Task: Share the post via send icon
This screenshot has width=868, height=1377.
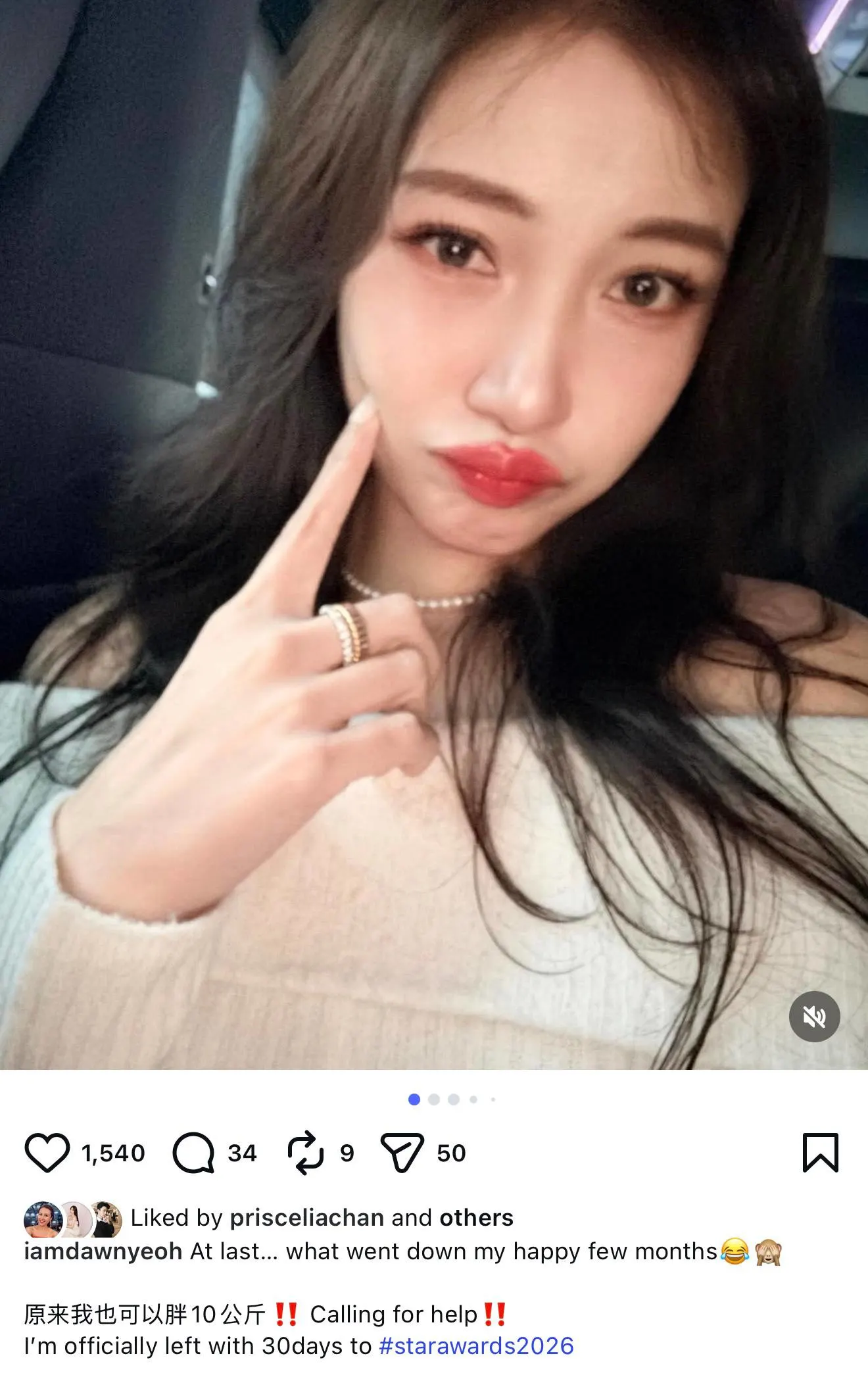Action: (x=401, y=1153)
